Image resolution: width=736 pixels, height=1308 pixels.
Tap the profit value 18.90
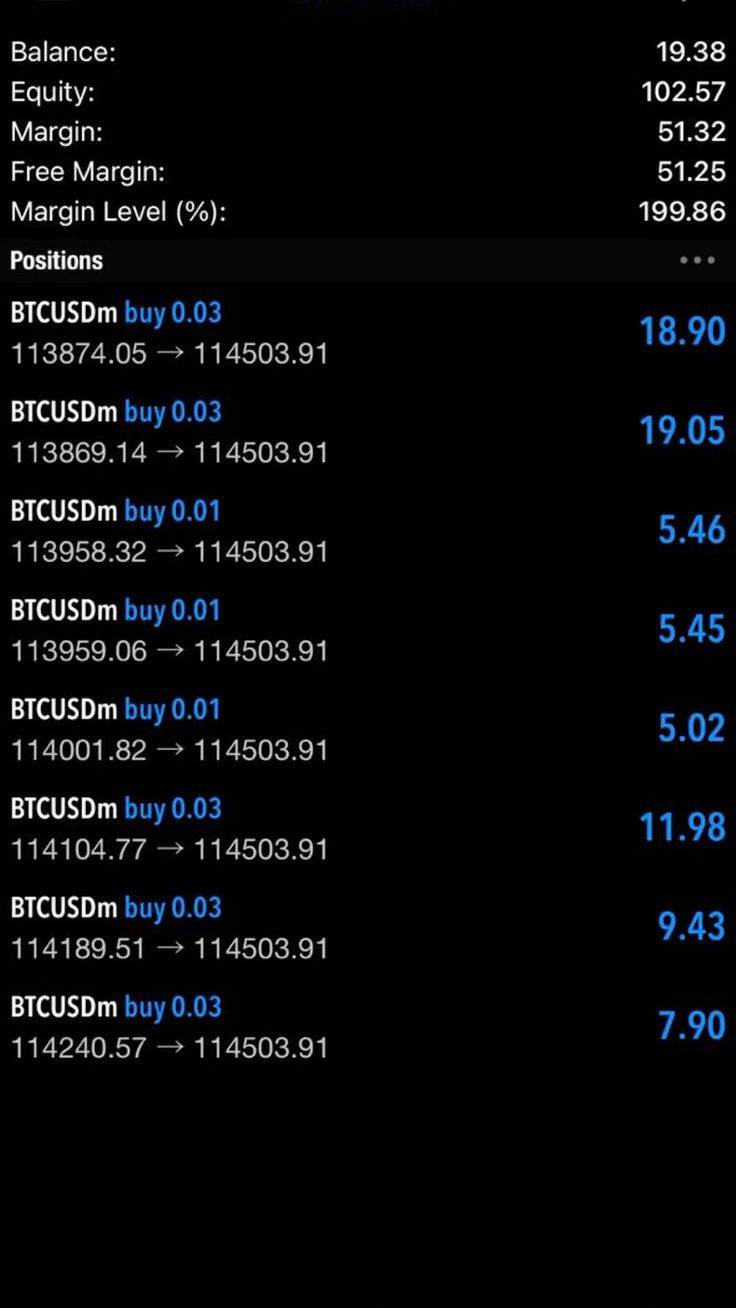tap(683, 330)
